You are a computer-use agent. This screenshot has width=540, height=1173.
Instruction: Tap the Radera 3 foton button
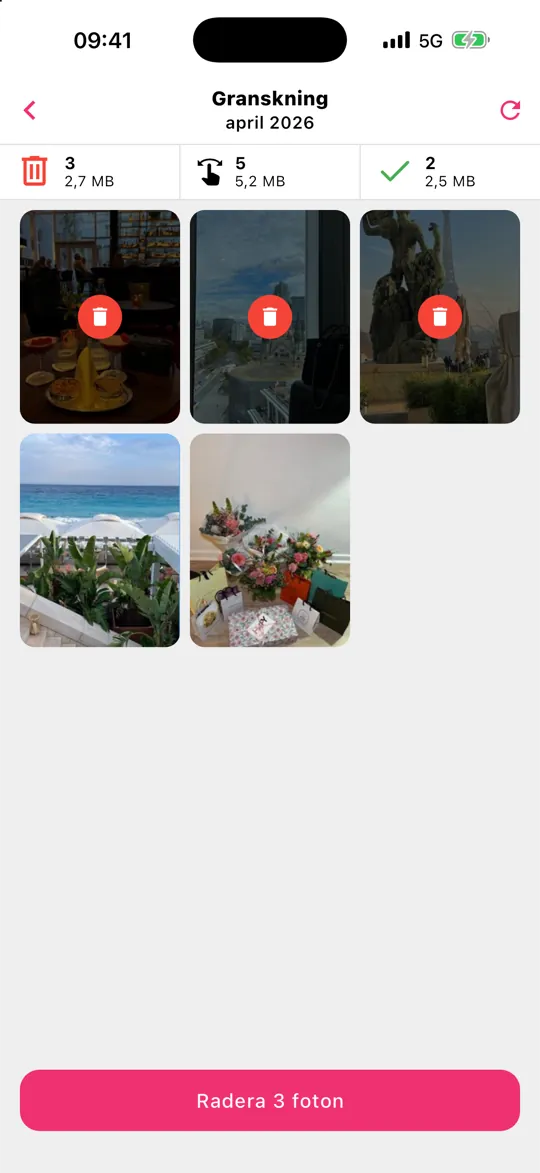[x=270, y=1100]
